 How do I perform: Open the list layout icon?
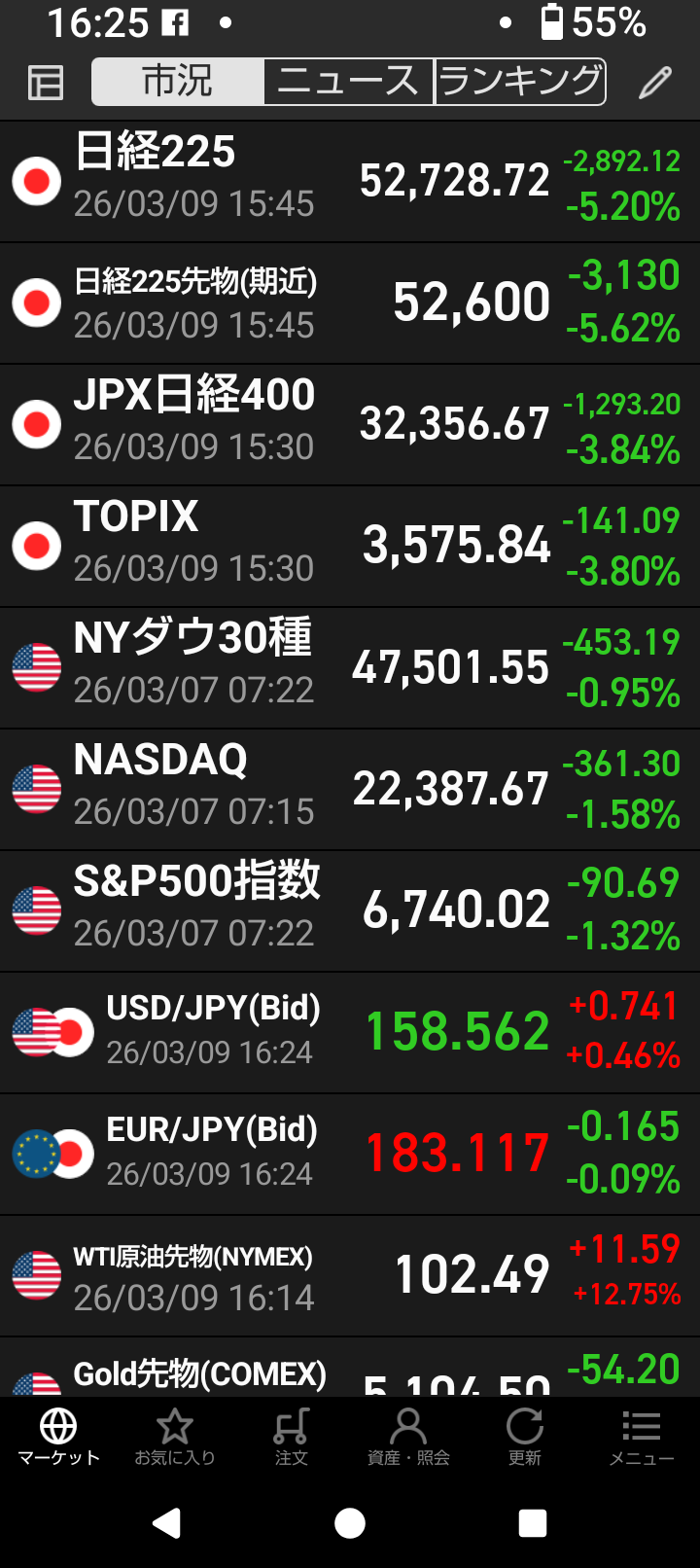[46, 83]
